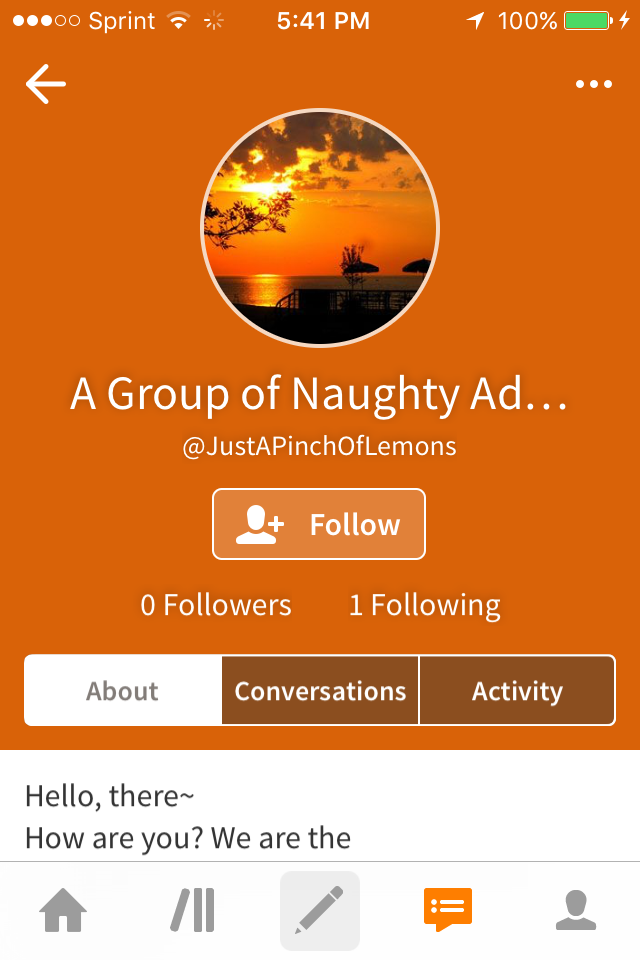The image size is (640, 960).
Task: Open the write pencil tab
Action: (x=320, y=911)
